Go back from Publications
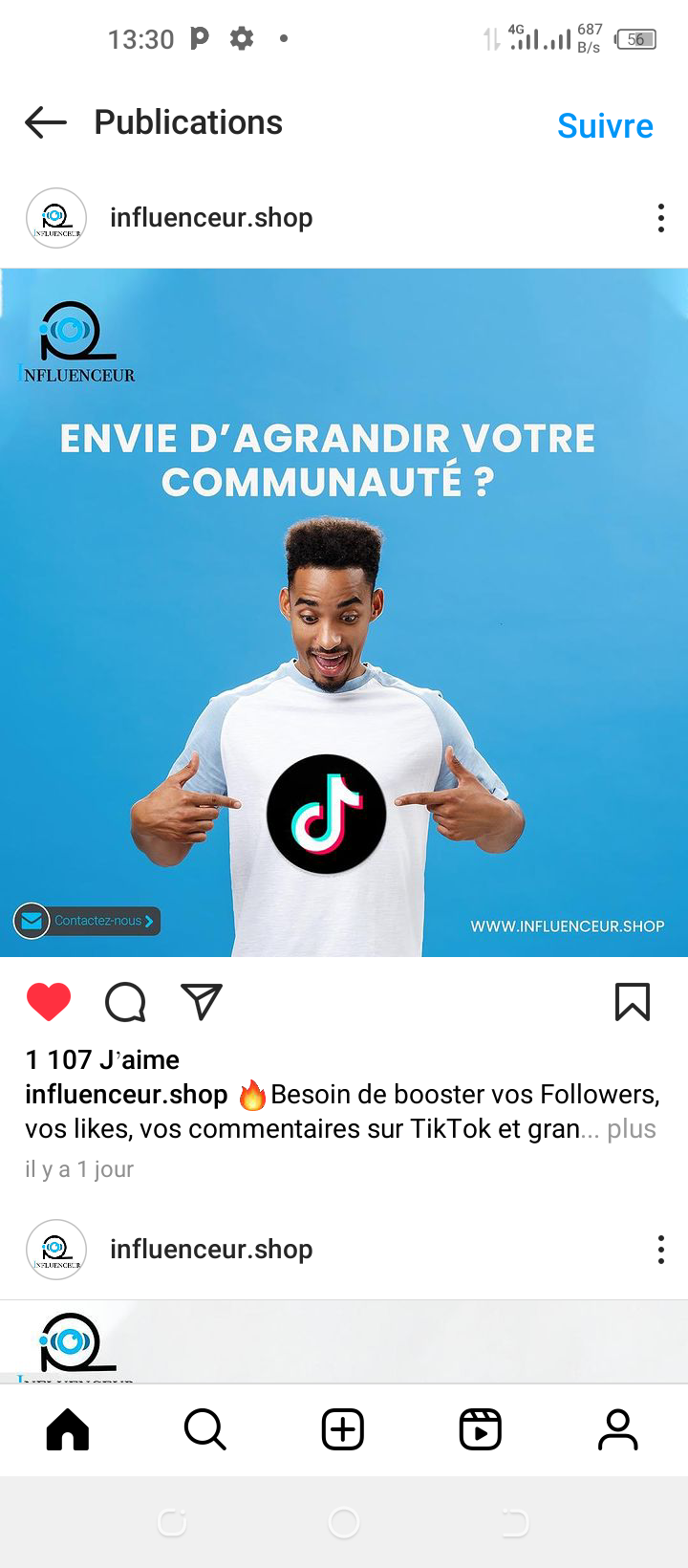Screen dimensions: 688x1568 click(x=46, y=122)
